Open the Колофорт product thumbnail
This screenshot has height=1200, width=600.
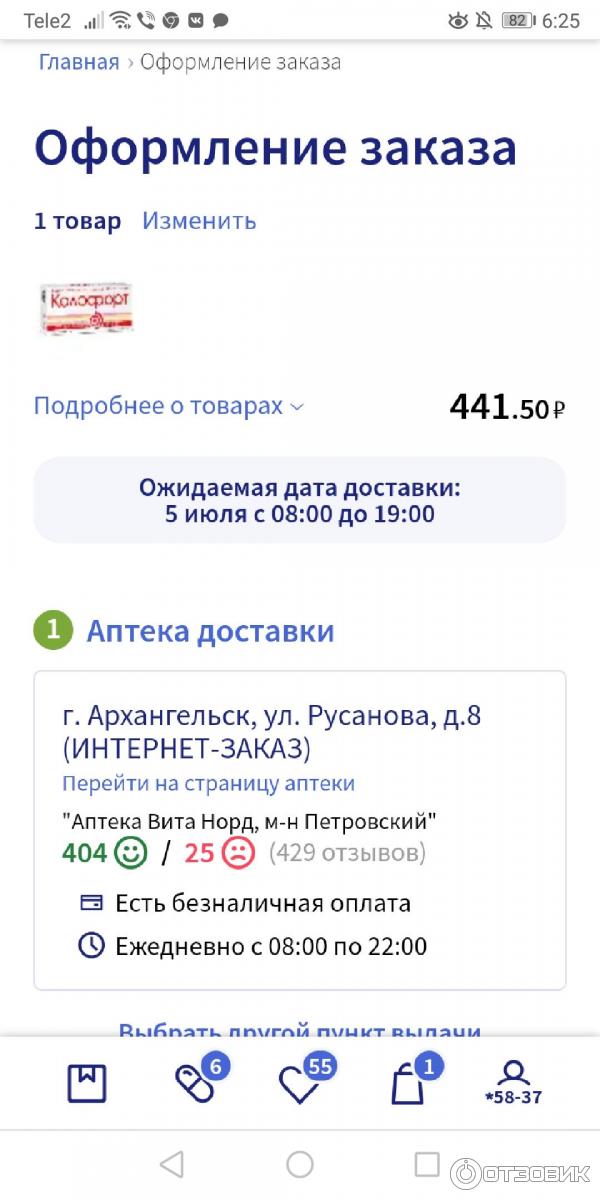coord(86,307)
